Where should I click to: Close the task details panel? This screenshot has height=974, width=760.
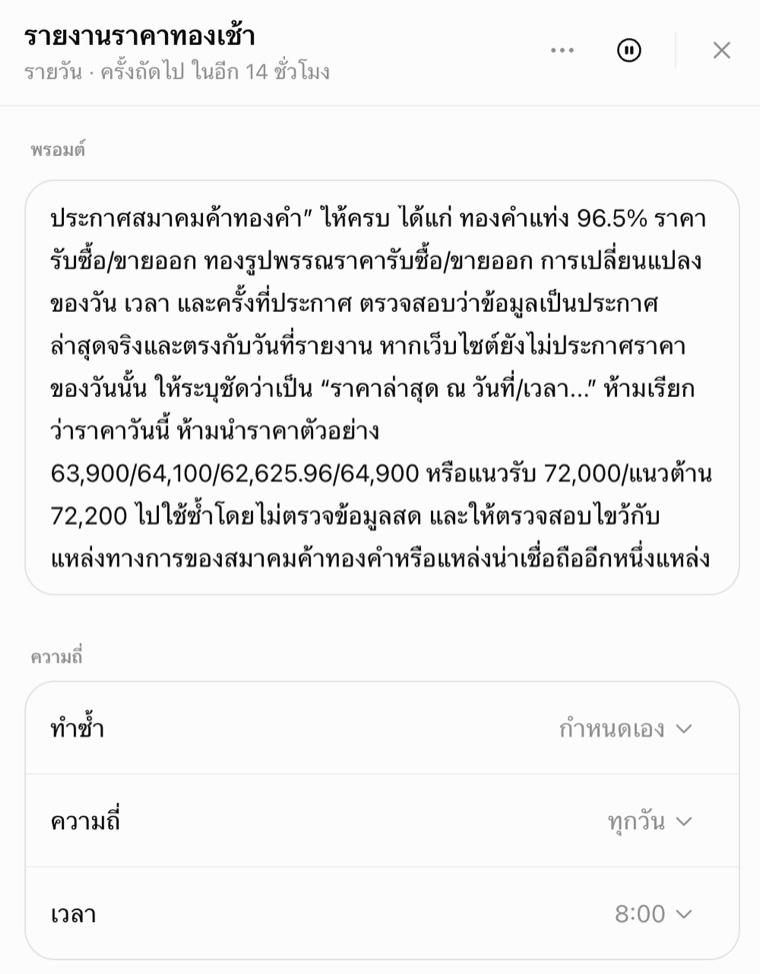[721, 50]
